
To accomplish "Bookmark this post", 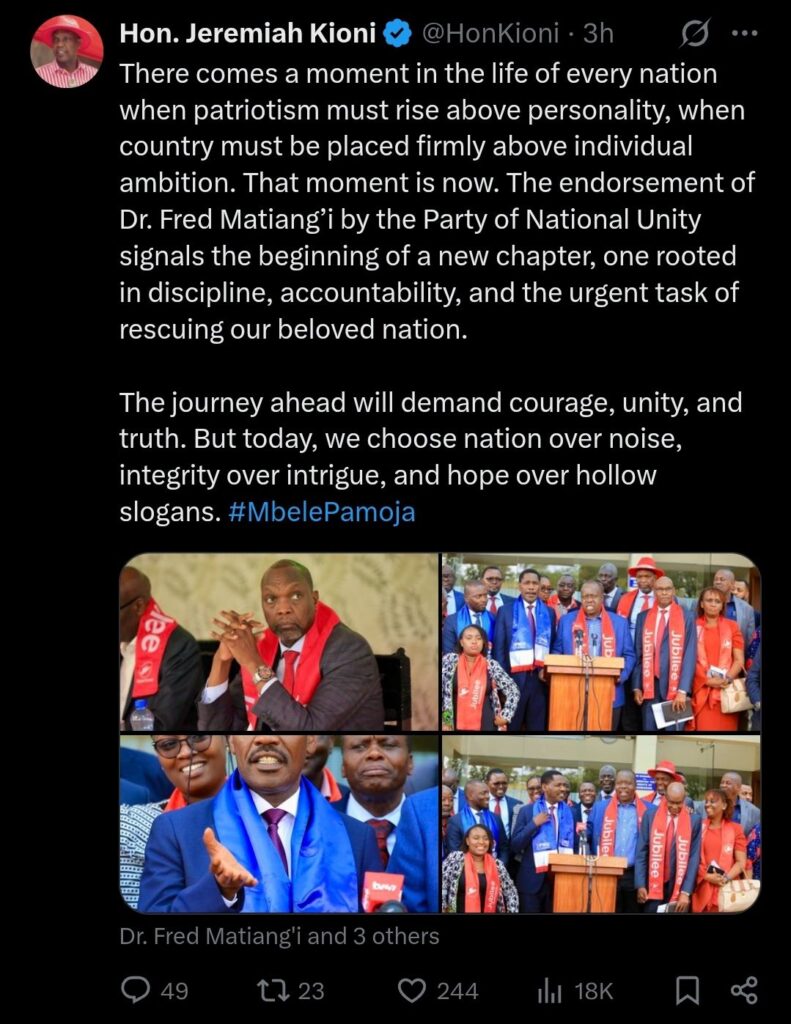I will [687, 990].
